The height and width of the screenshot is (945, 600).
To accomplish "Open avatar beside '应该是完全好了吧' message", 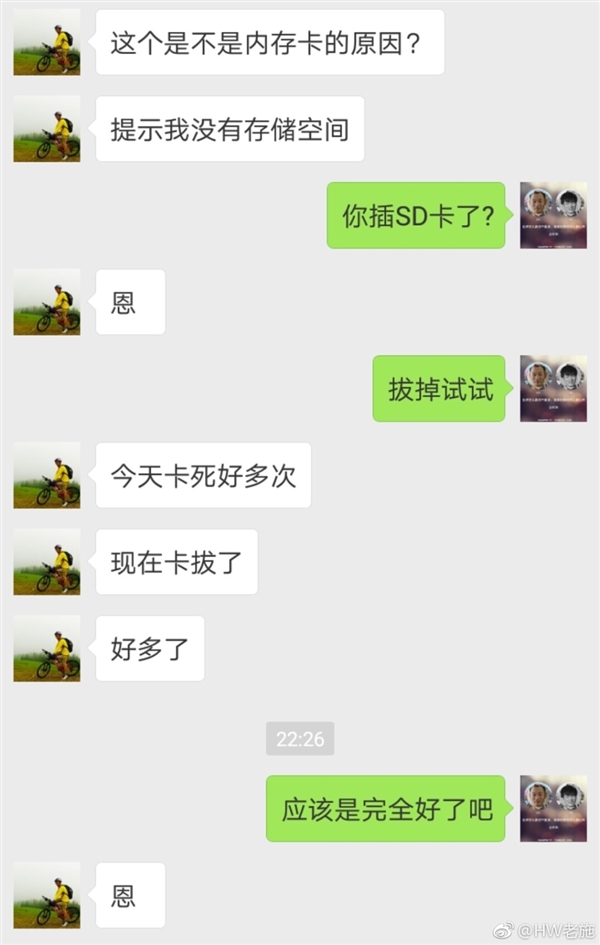I will [x=553, y=808].
